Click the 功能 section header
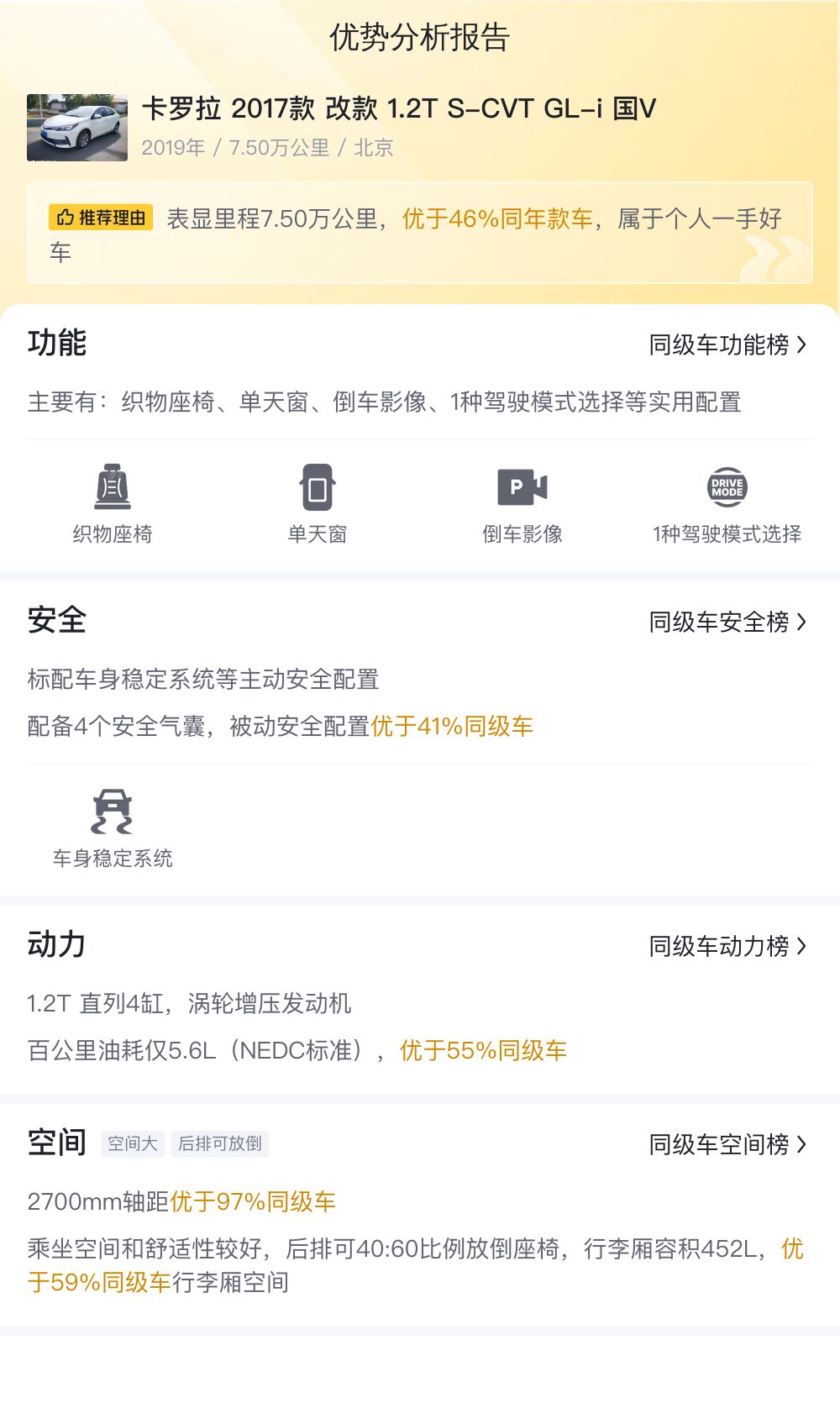 click(58, 343)
